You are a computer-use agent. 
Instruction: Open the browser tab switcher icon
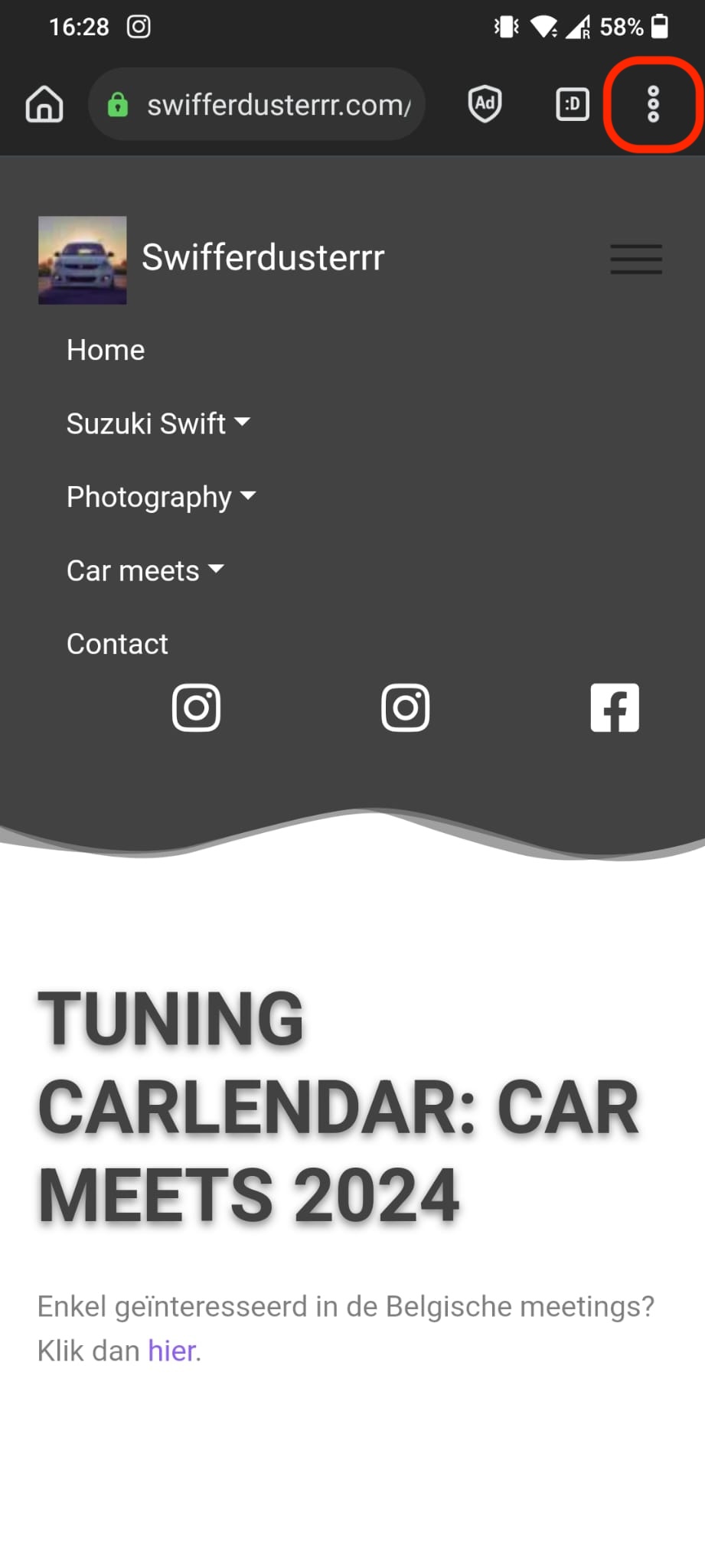click(x=572, y=103)
